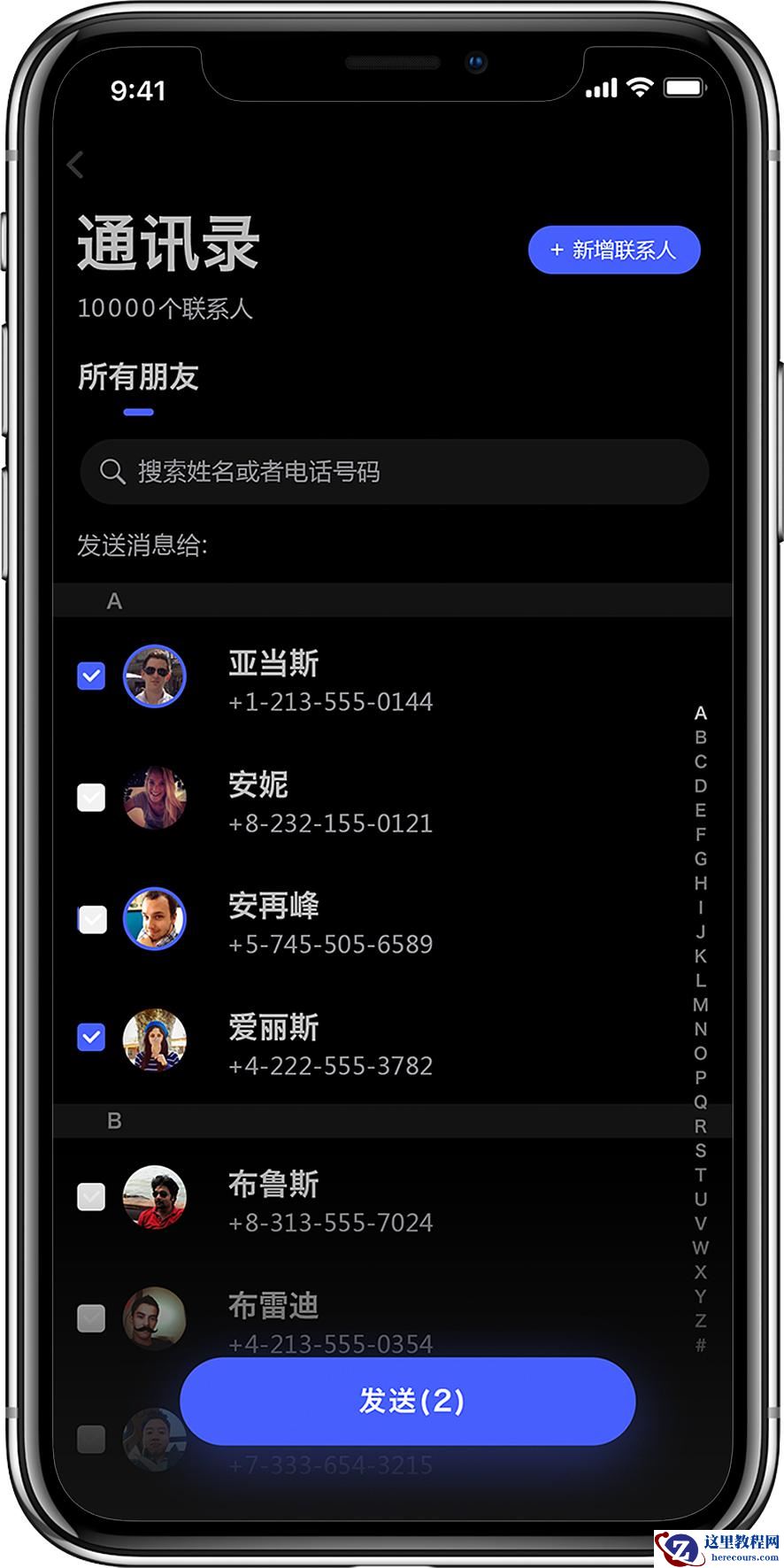Switch to the 所有朋友 tab
This screenshot has width=784, height=1568.
pyautogui.click(x=138, y=378)
